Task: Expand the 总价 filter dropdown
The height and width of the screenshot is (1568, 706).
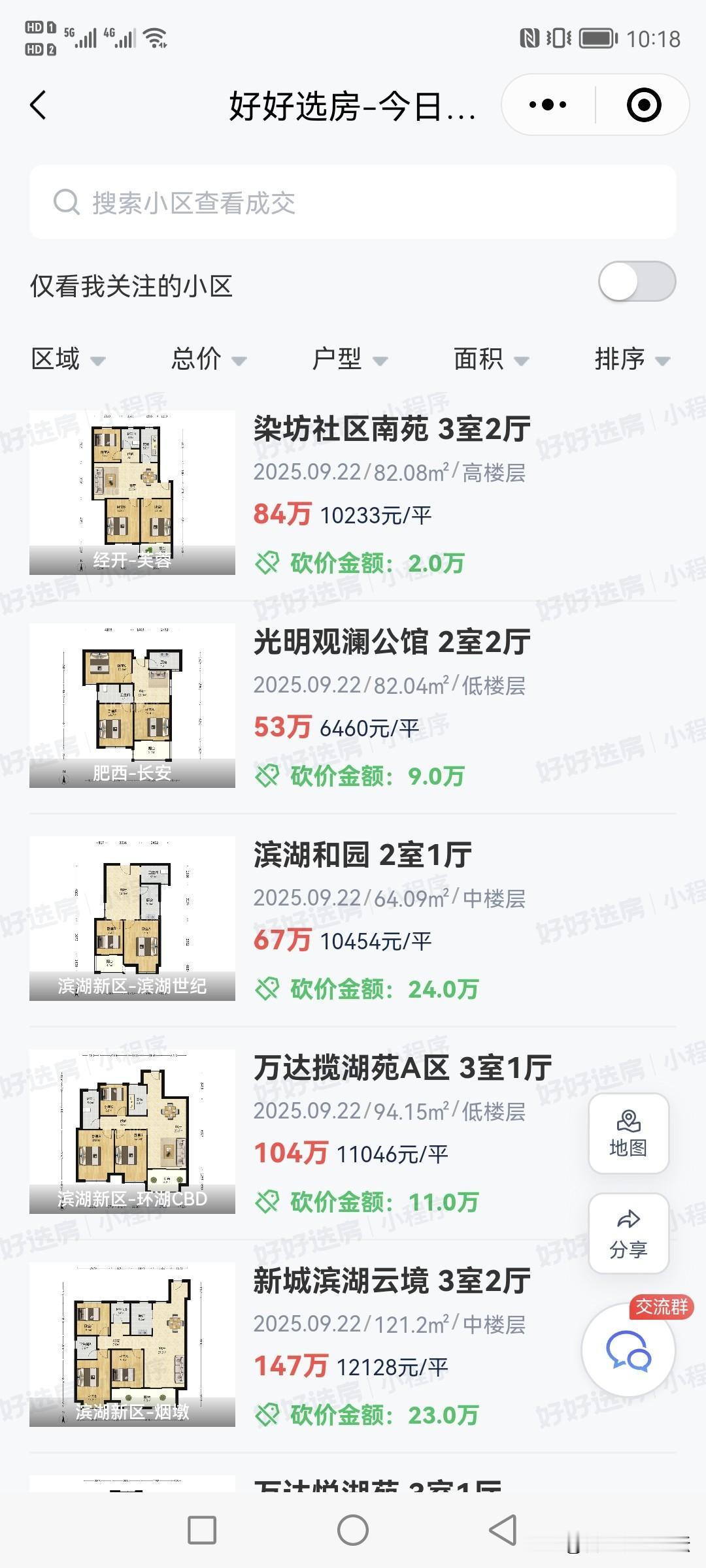Action: coord(209,359)
